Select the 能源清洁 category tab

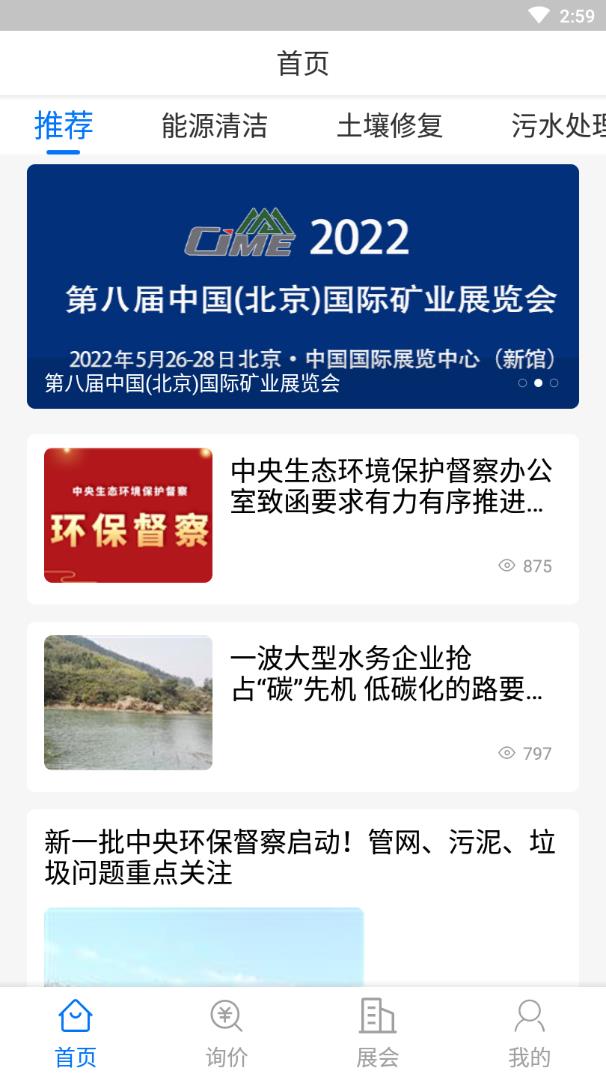[214, 126]
